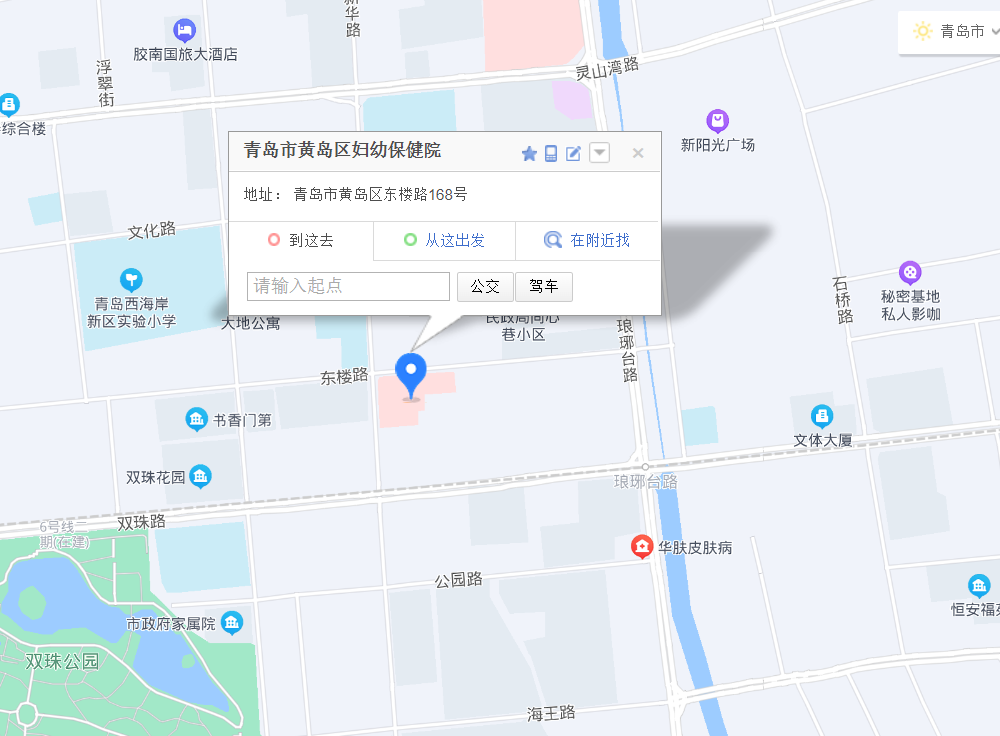Screen dimensions: 1000x736
Task: Tap the edit pencil icon in the info window
Action: pyautogui.click(x=574, y=153)
